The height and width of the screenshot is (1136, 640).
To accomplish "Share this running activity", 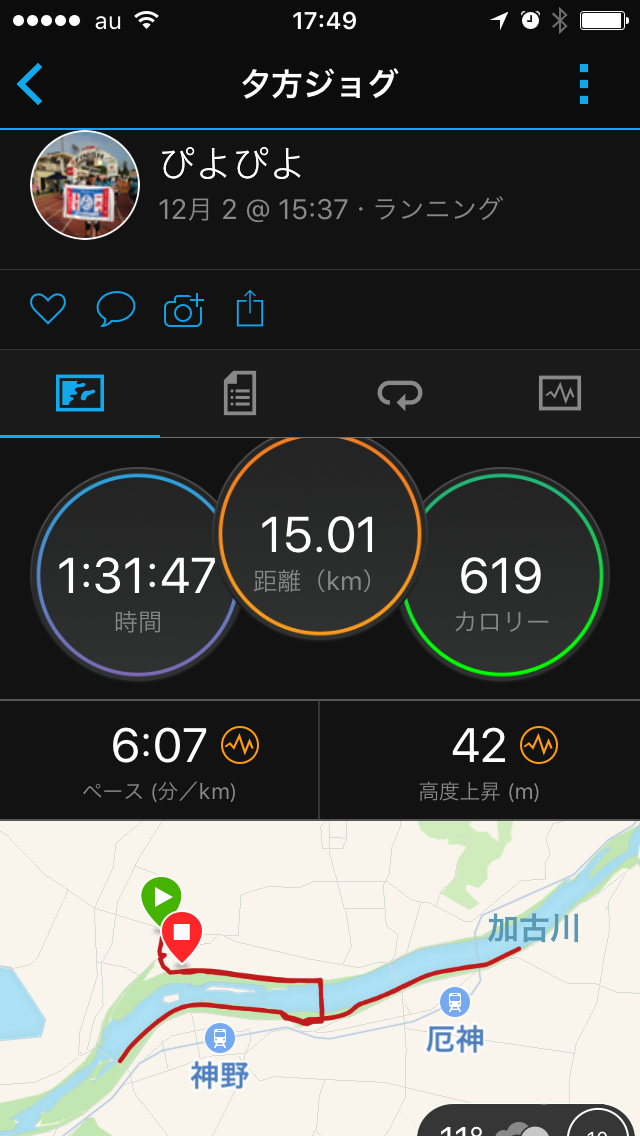I will coord(250,310).
